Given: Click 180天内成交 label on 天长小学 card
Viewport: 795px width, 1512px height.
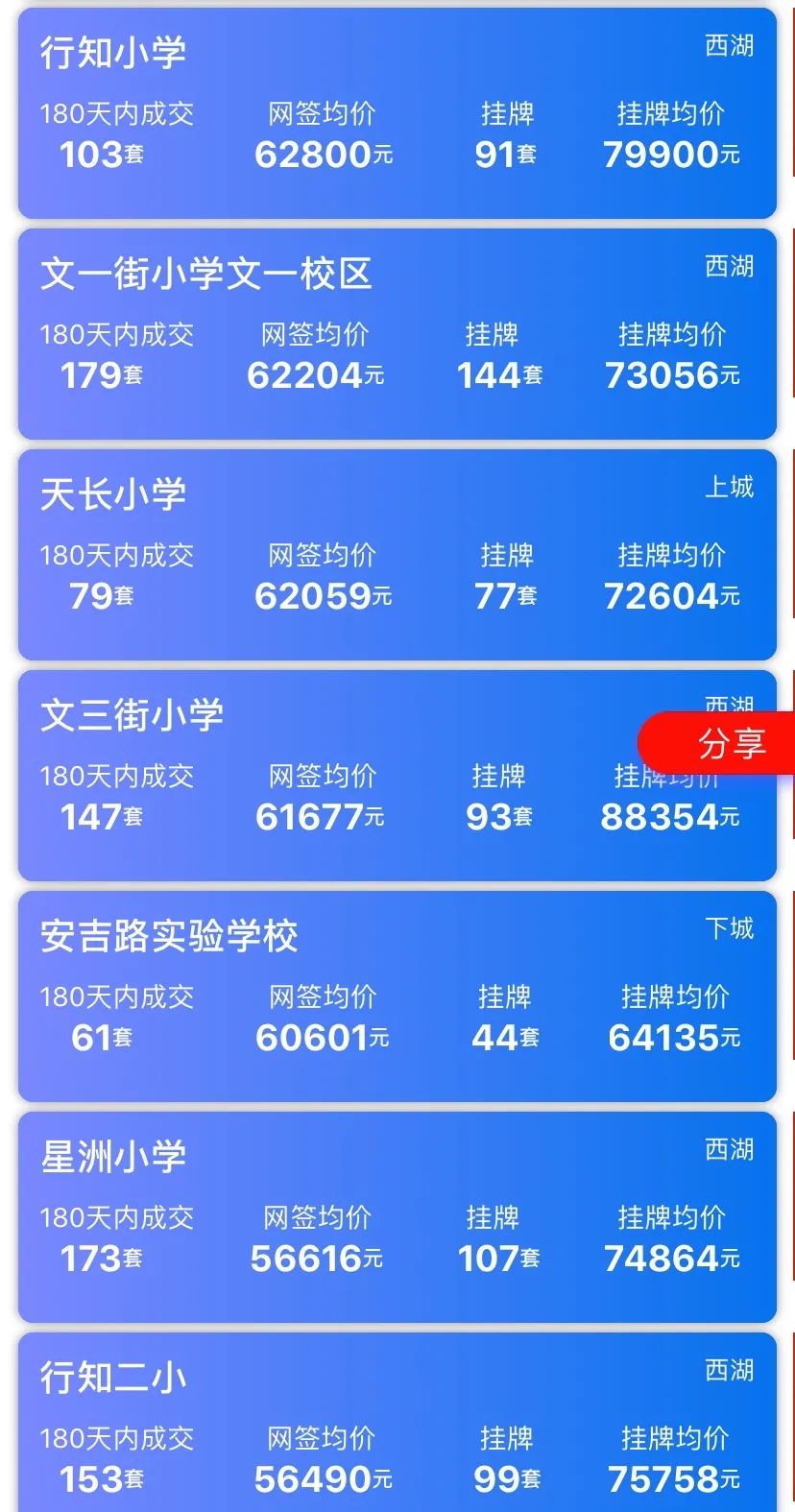Looking at the screenshot, I should [117, 554].
